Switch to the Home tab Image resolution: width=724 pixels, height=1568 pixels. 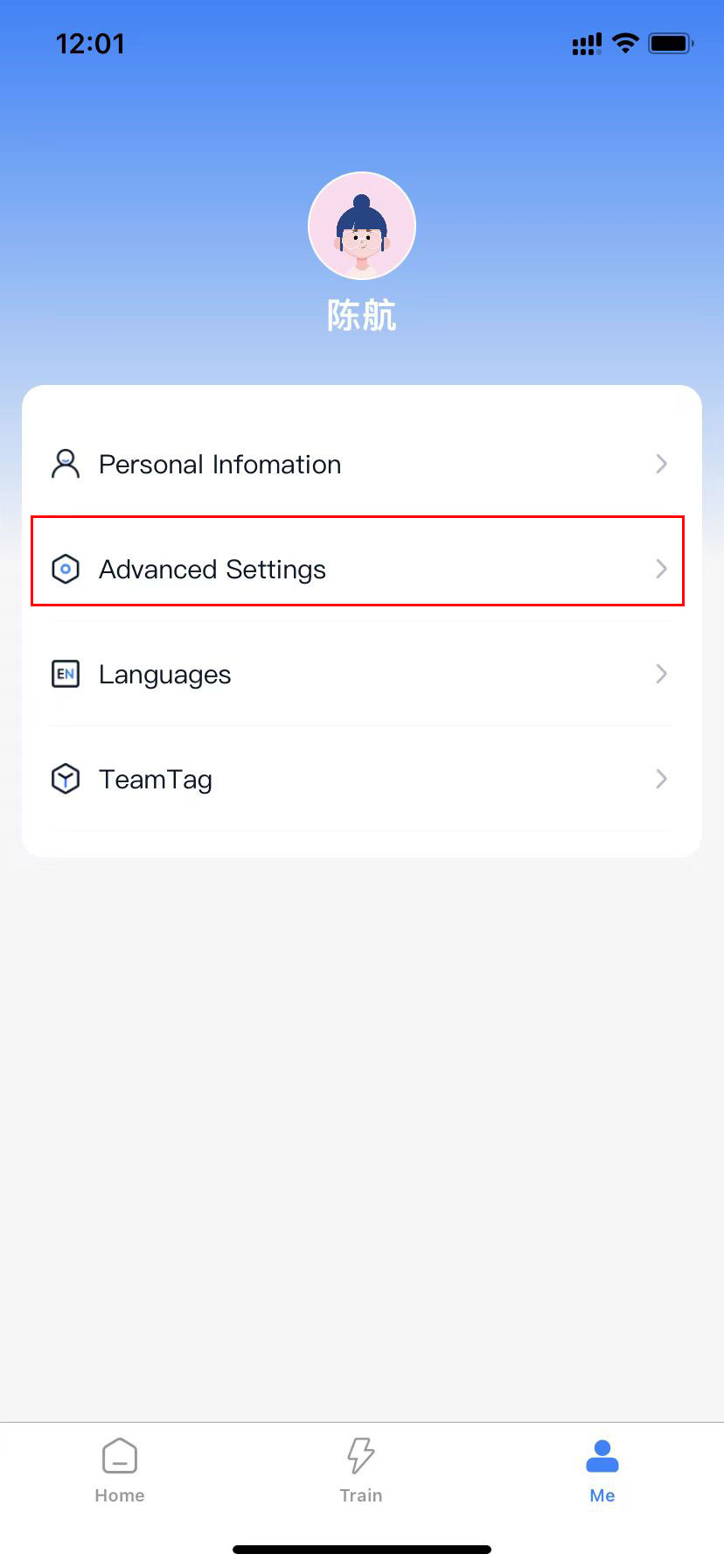pos(120,1470)
